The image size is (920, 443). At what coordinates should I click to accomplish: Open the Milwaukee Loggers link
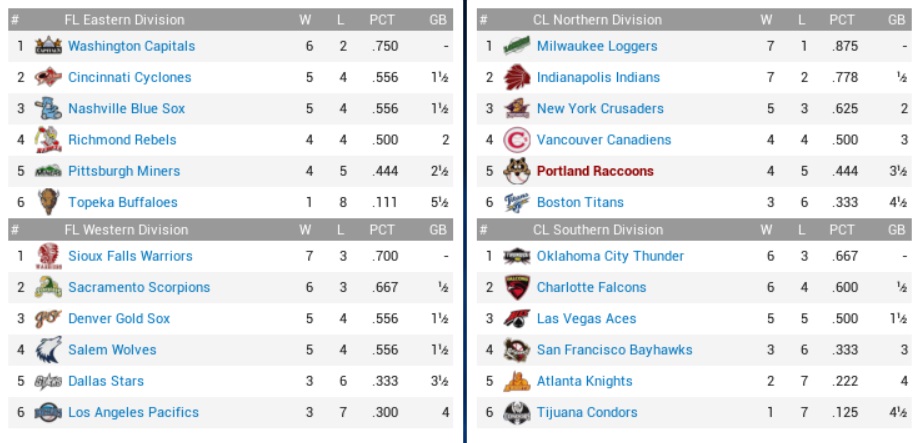point(597,46)
